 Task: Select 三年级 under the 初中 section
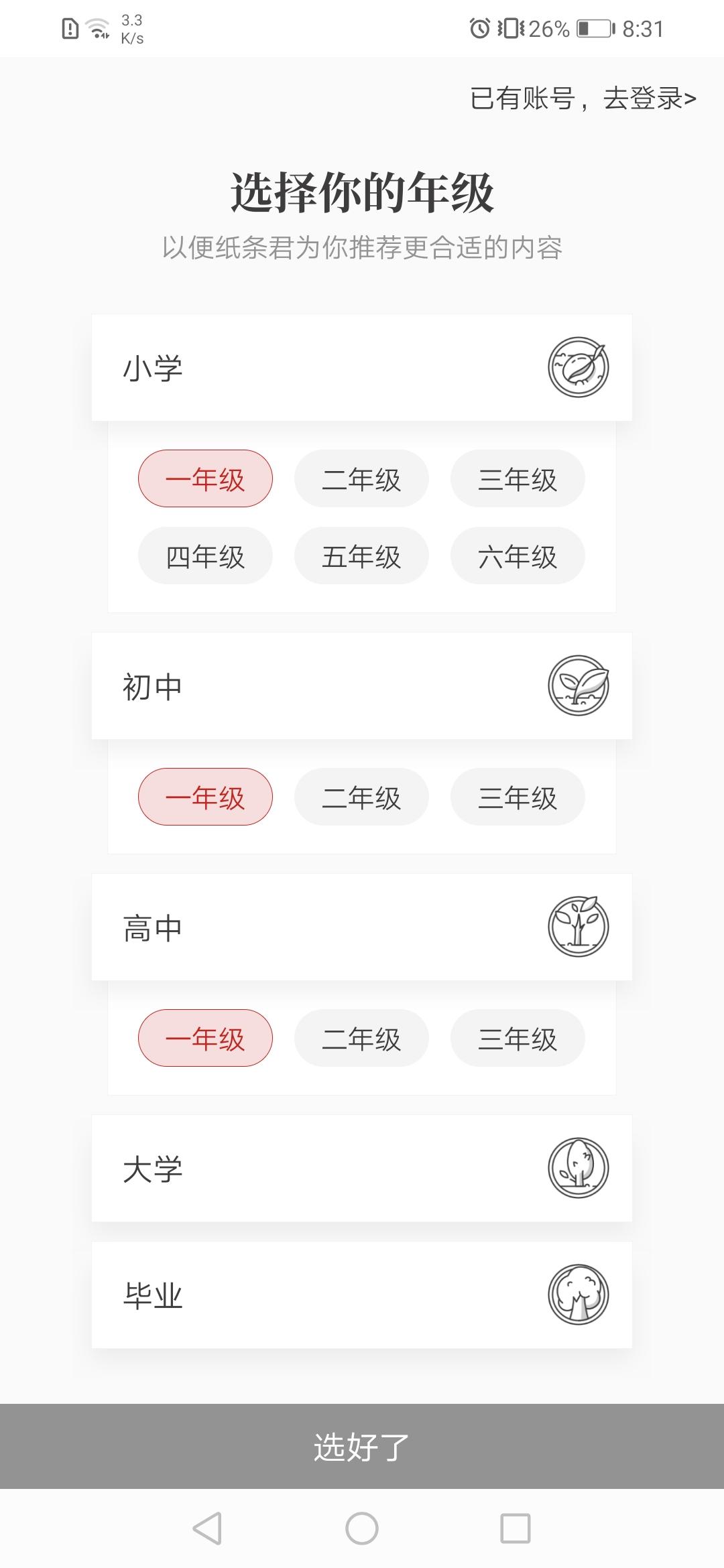[x=517, y=797]
